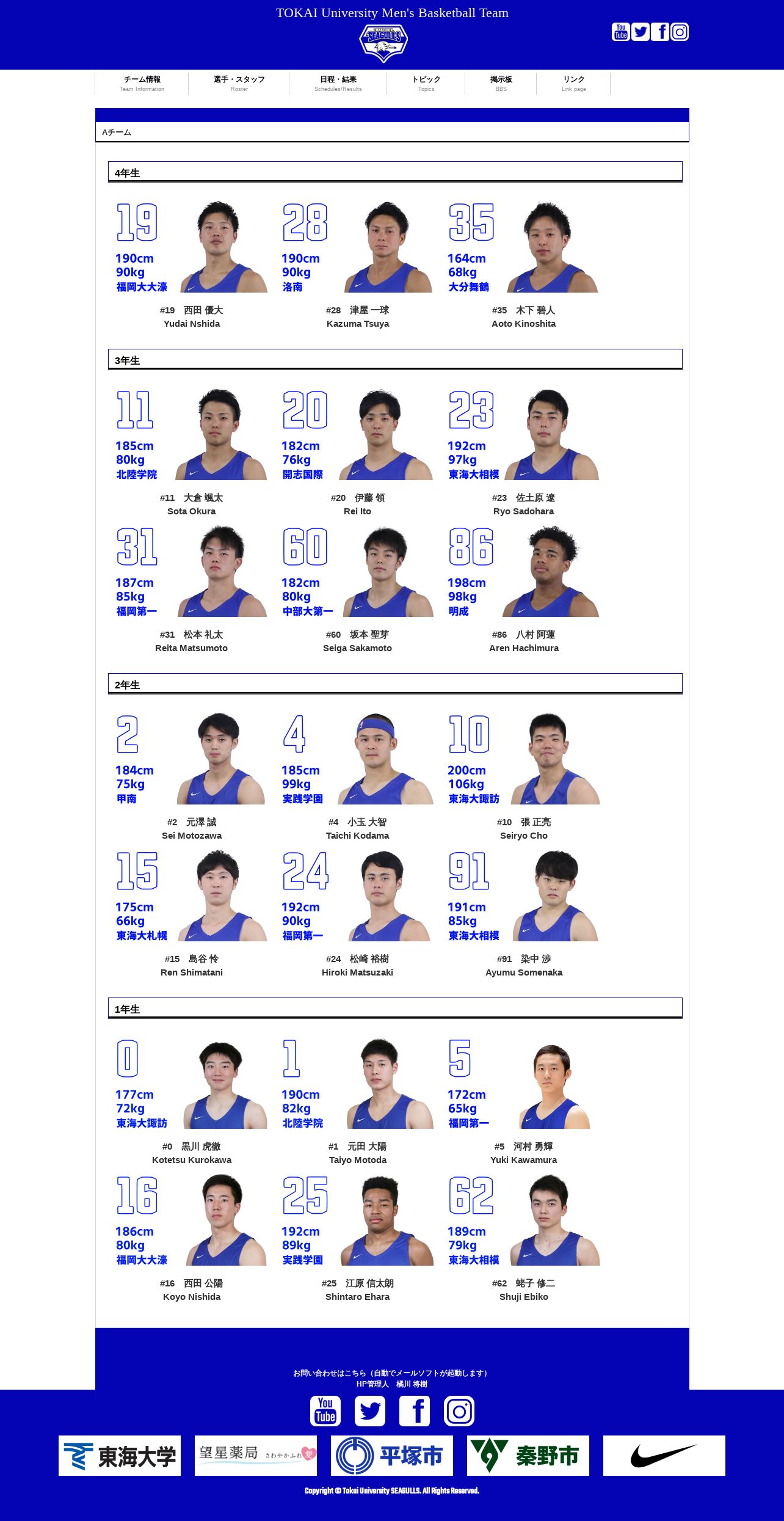Open the Instagram icon in the header
The height and width of the screenshot is (1521, 784).
click(680, 32)
